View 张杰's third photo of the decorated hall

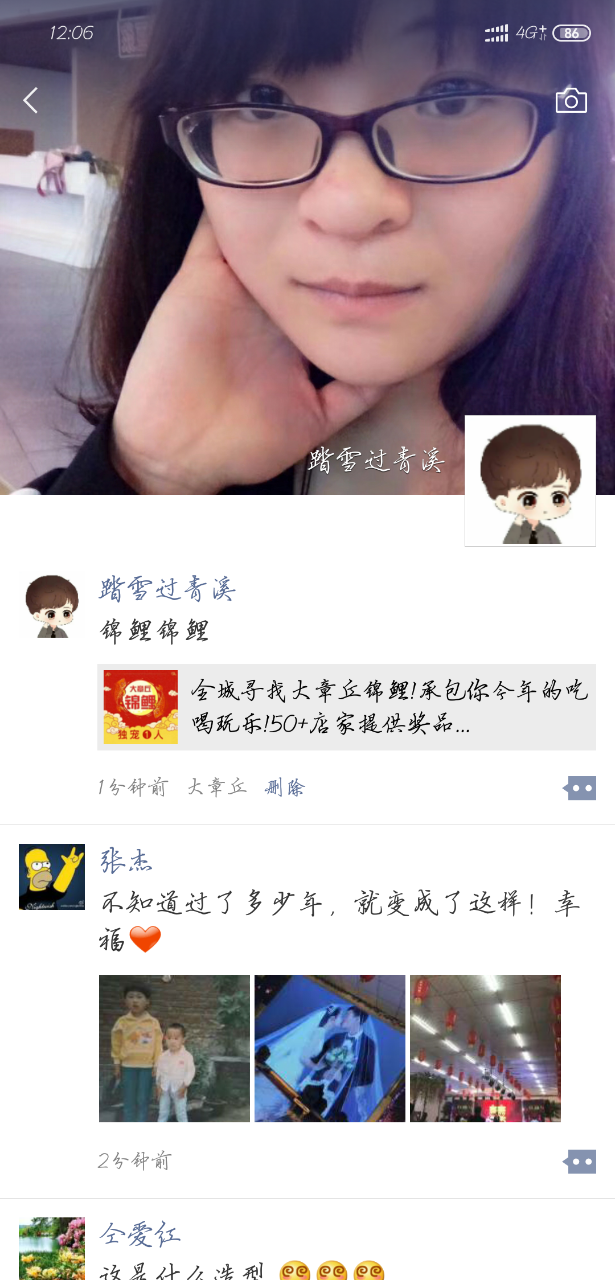click(485, 1048)
